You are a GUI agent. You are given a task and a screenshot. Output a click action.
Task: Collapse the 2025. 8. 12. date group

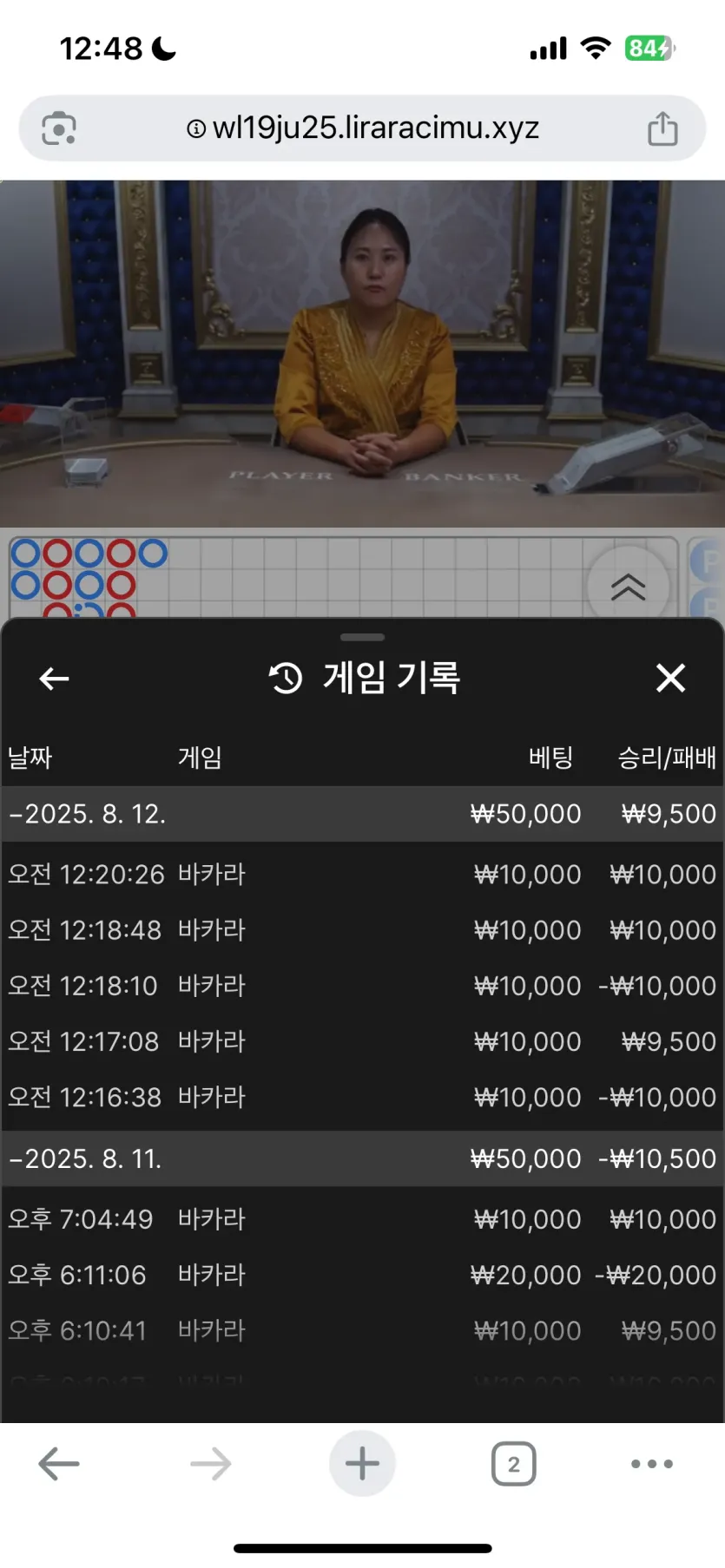point(87,814)
